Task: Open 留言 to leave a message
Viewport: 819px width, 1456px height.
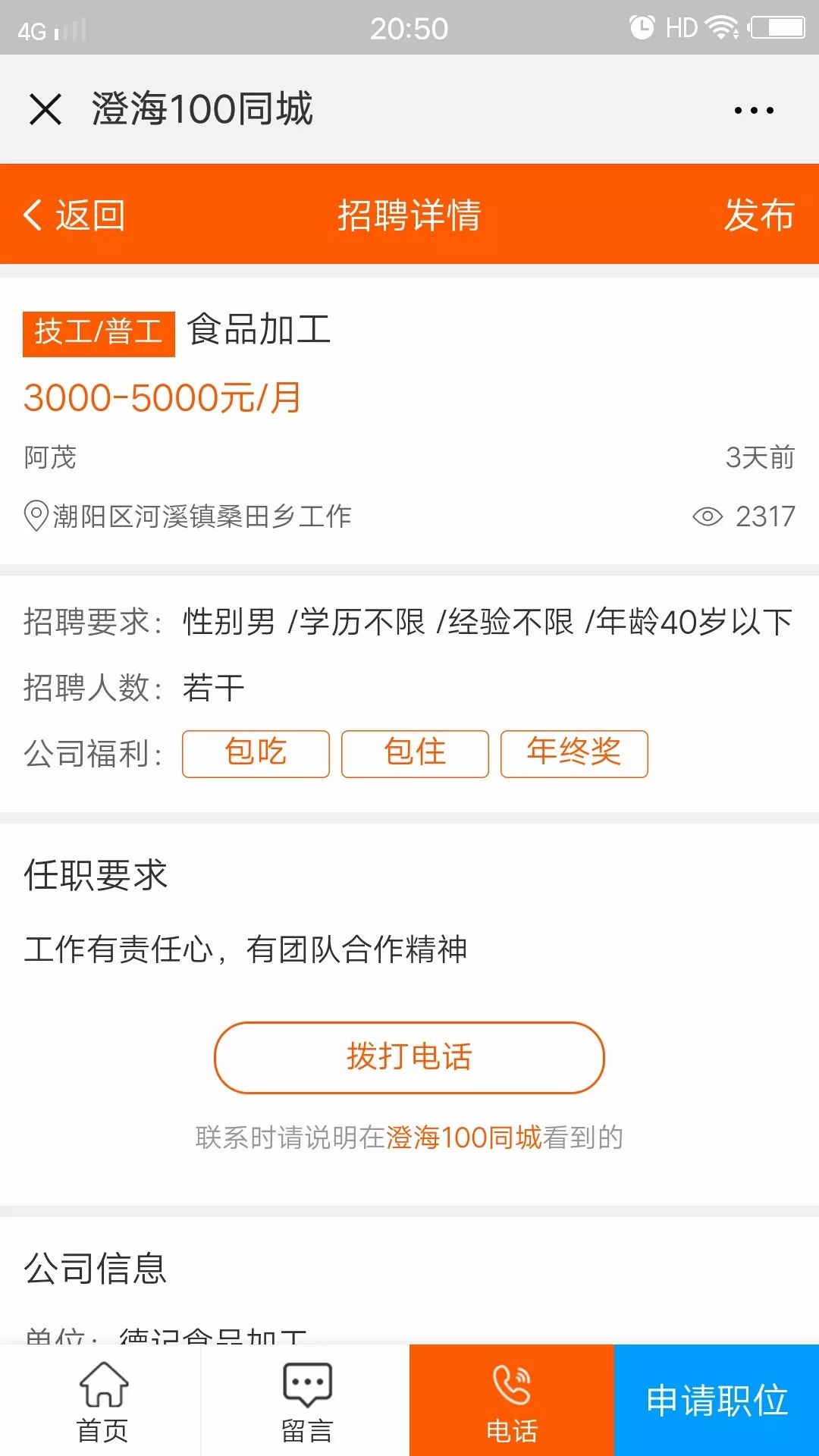Action: click(x=307, y=1401)
